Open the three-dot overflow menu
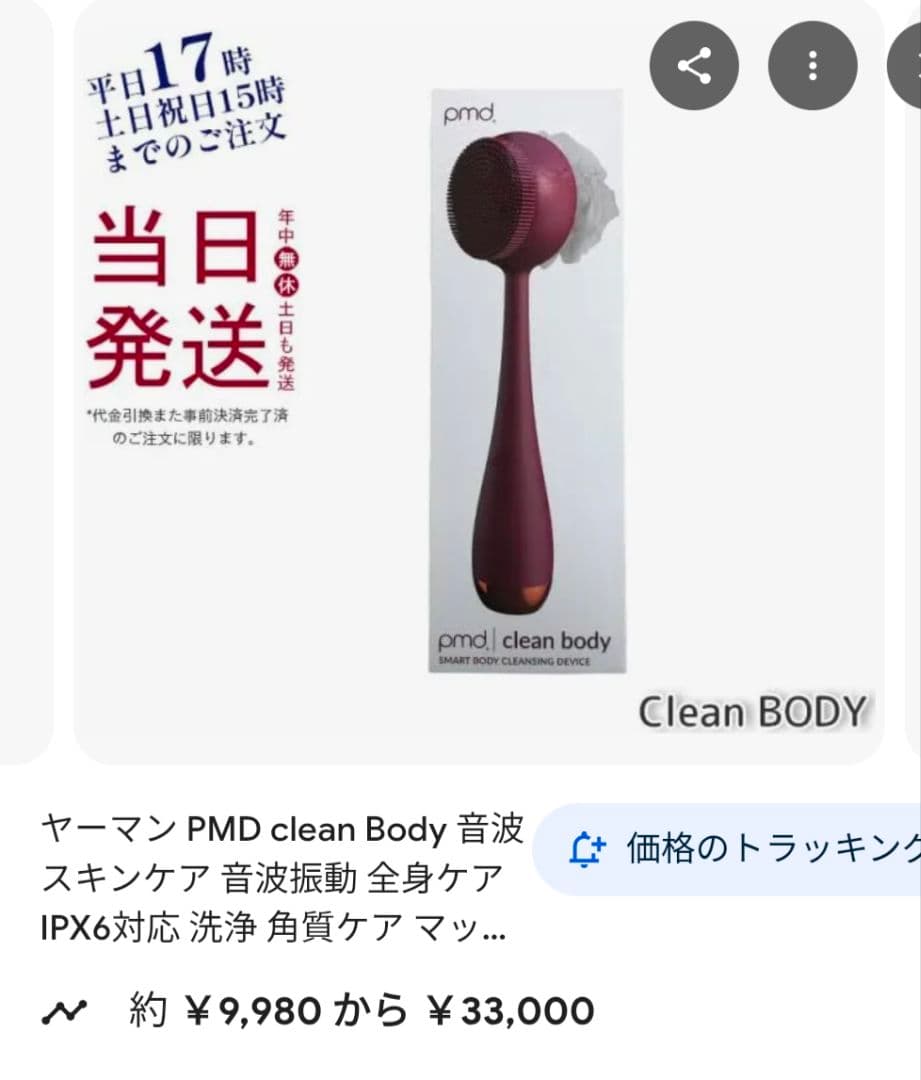921x1080 pixels. (812, 67)
